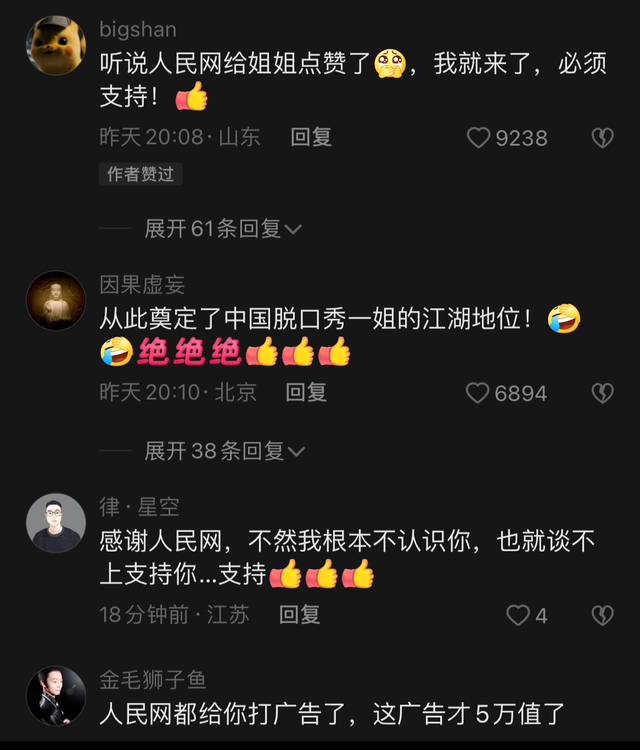Viewport: 640px width, 750px height.
Task: Open 律·星空's profile avatar
Action: point(55,523)
